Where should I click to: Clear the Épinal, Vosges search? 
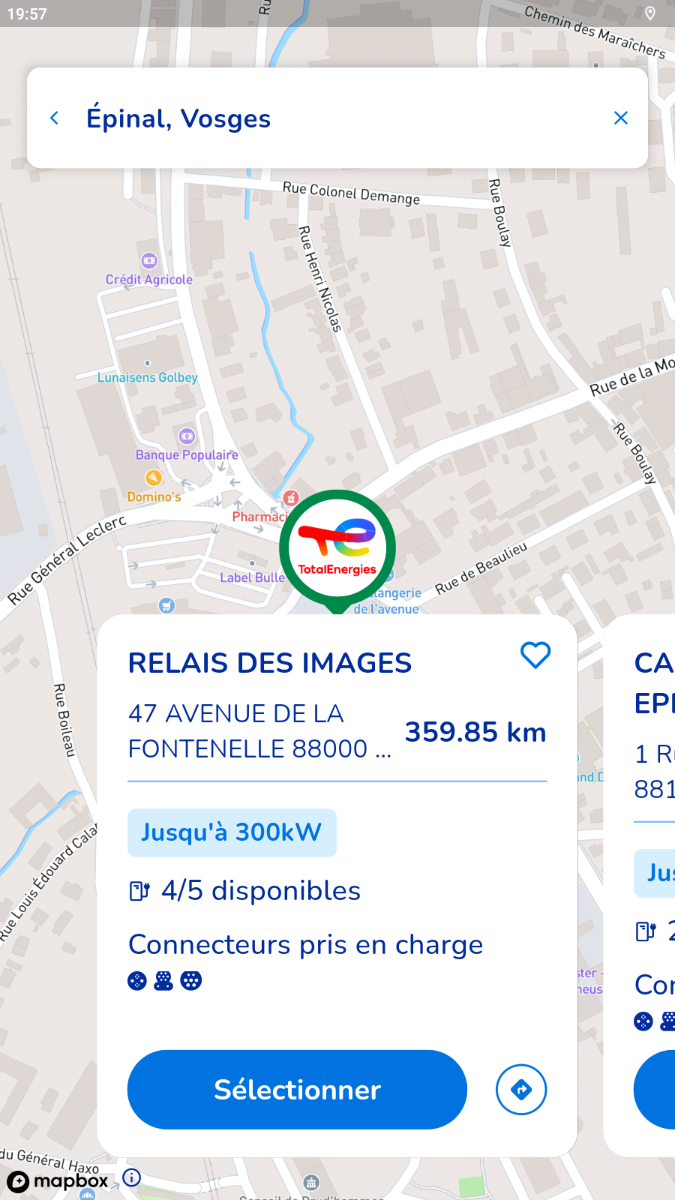tap(621, 118)
